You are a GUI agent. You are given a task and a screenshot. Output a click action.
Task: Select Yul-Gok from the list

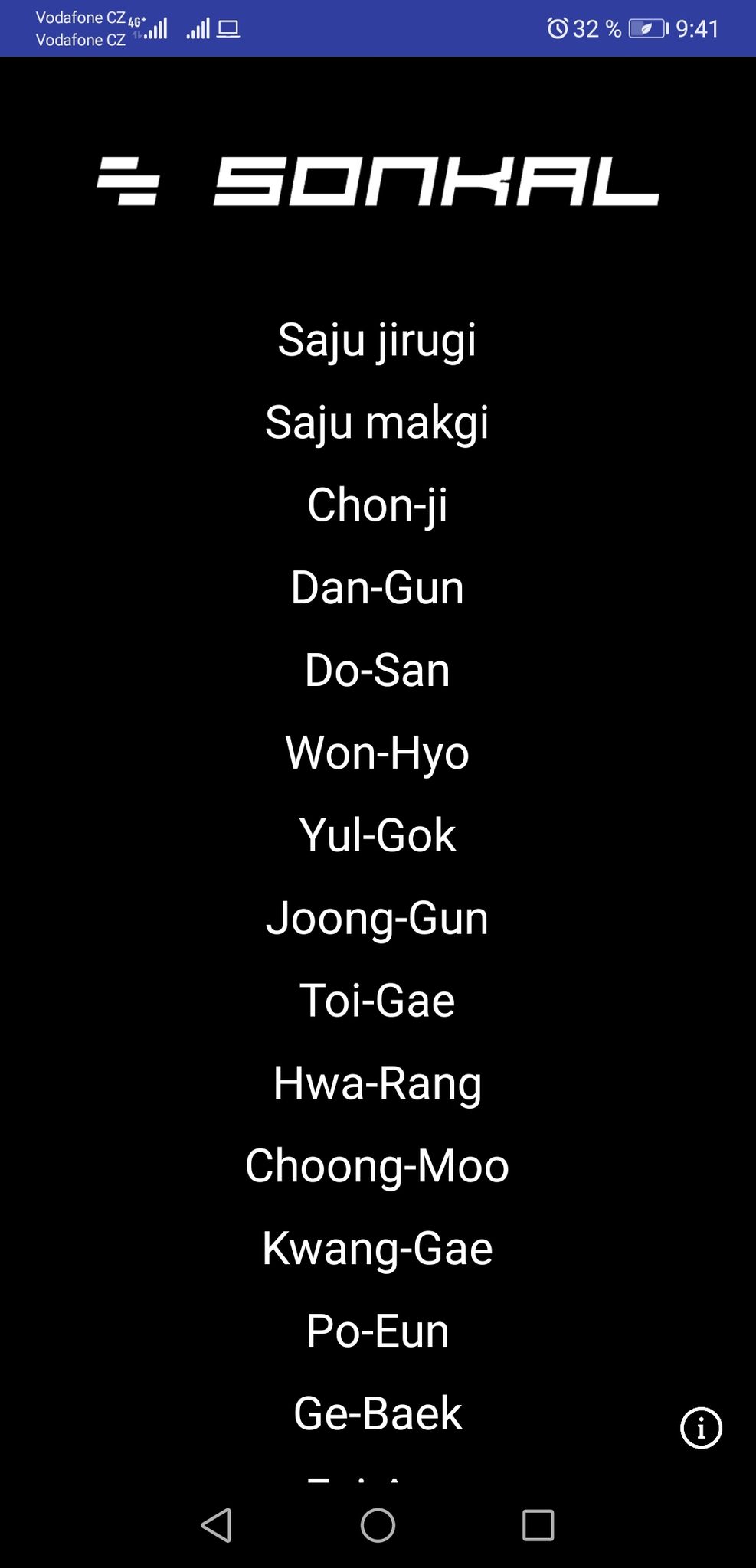click(378, 835)
